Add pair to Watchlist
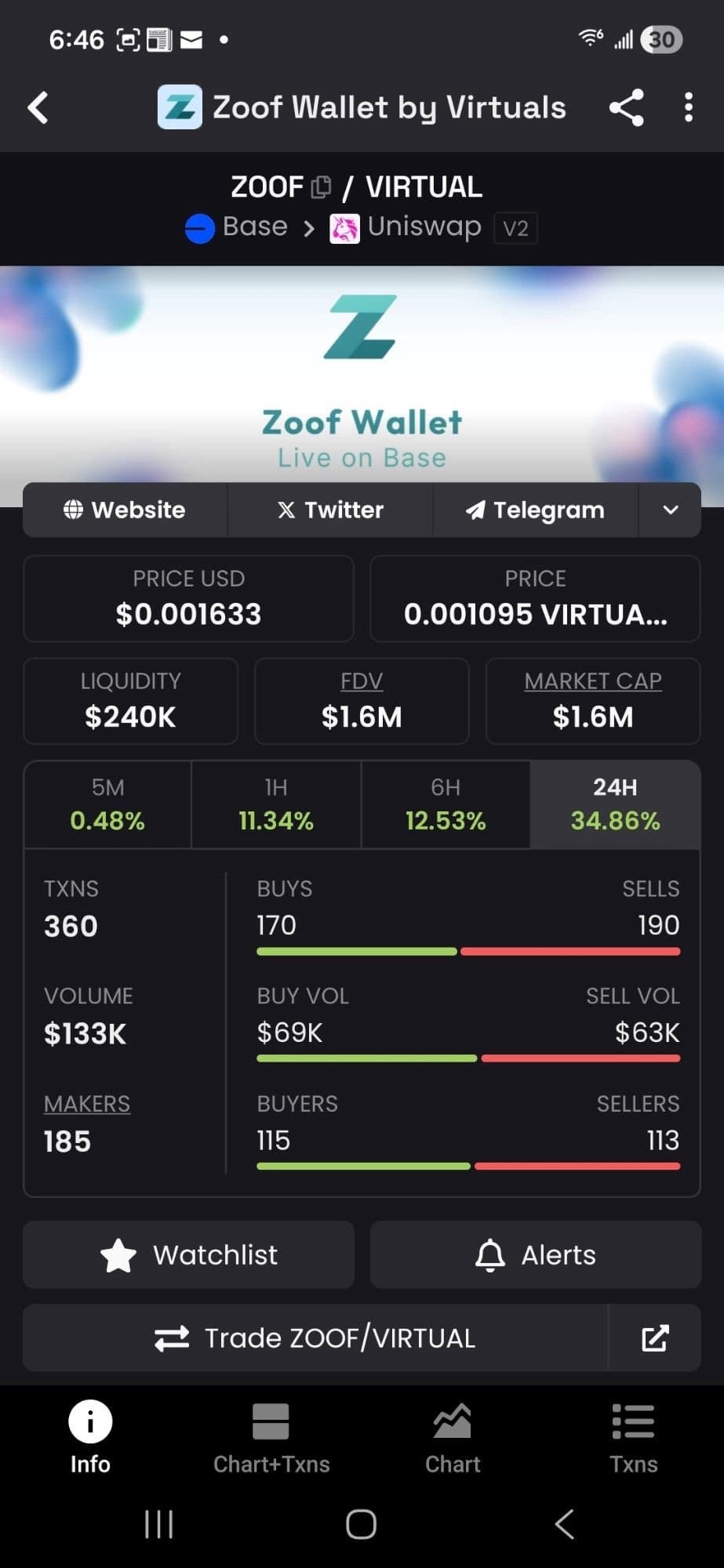This screenshot has height=1568, width=724. (x=188, y=1254)
